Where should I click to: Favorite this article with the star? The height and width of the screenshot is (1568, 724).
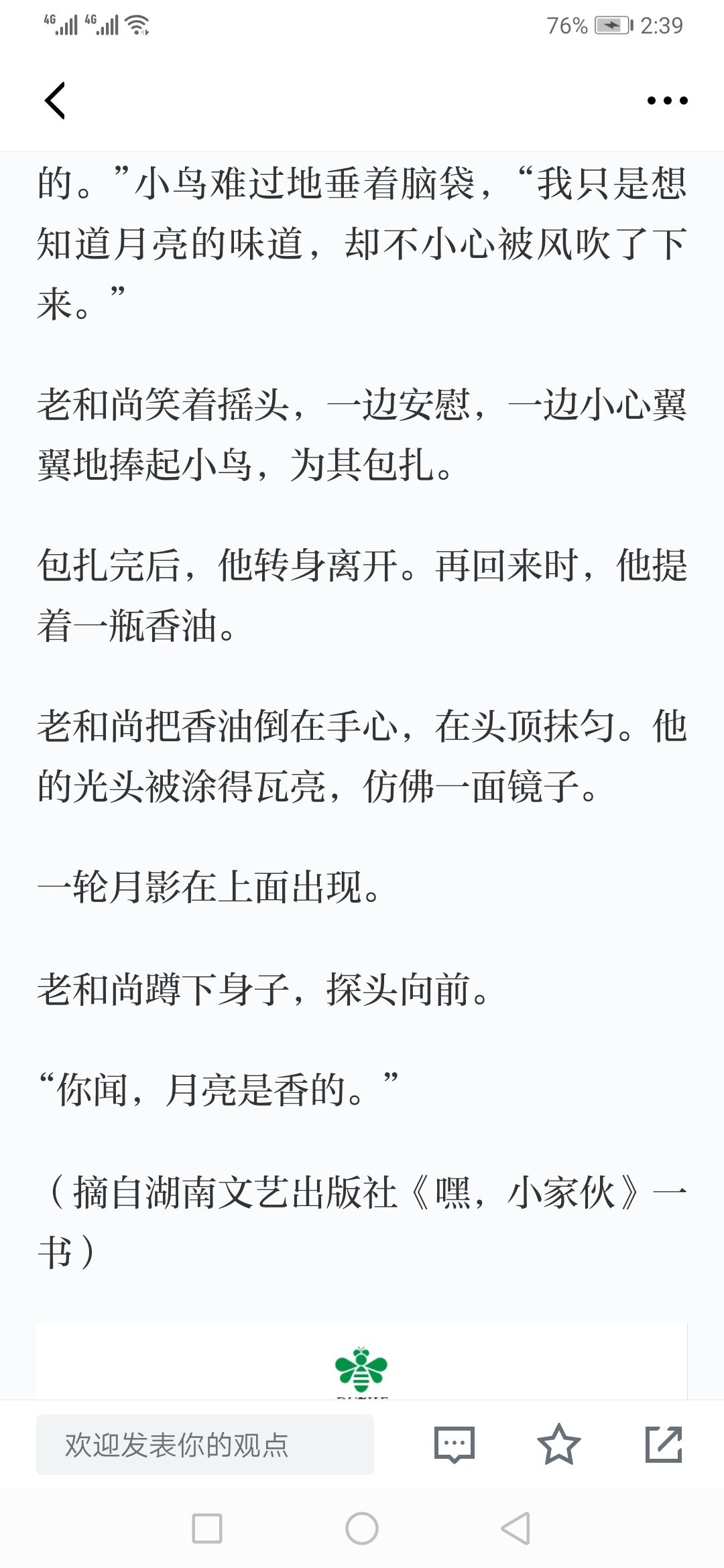559,1443
